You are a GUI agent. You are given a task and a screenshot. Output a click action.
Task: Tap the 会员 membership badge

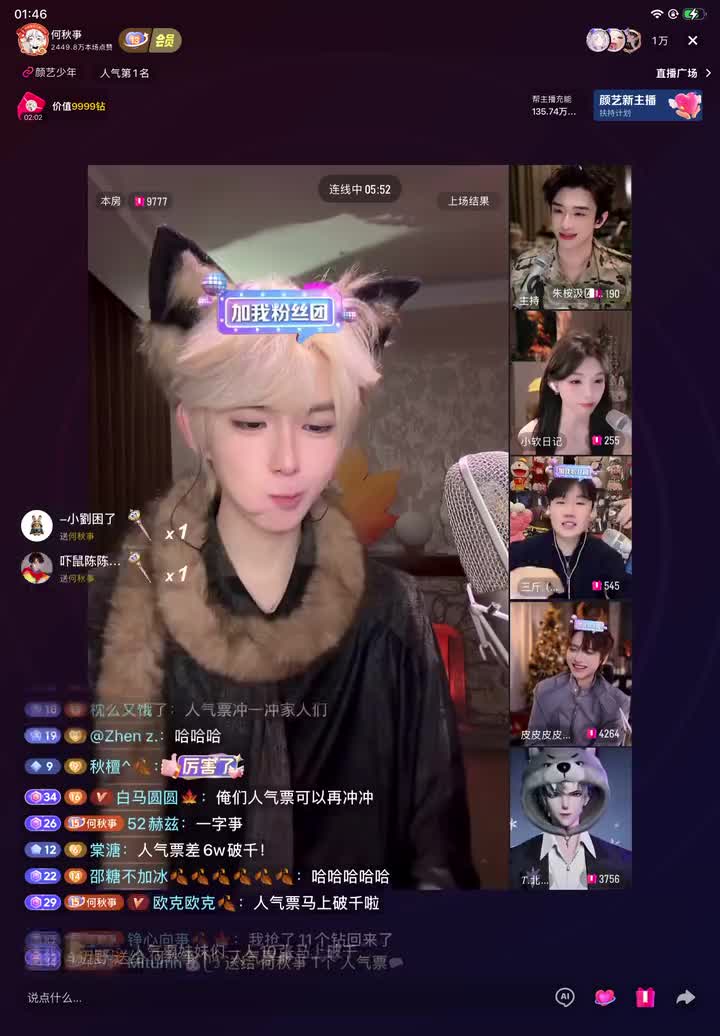(x=150, y=40)
